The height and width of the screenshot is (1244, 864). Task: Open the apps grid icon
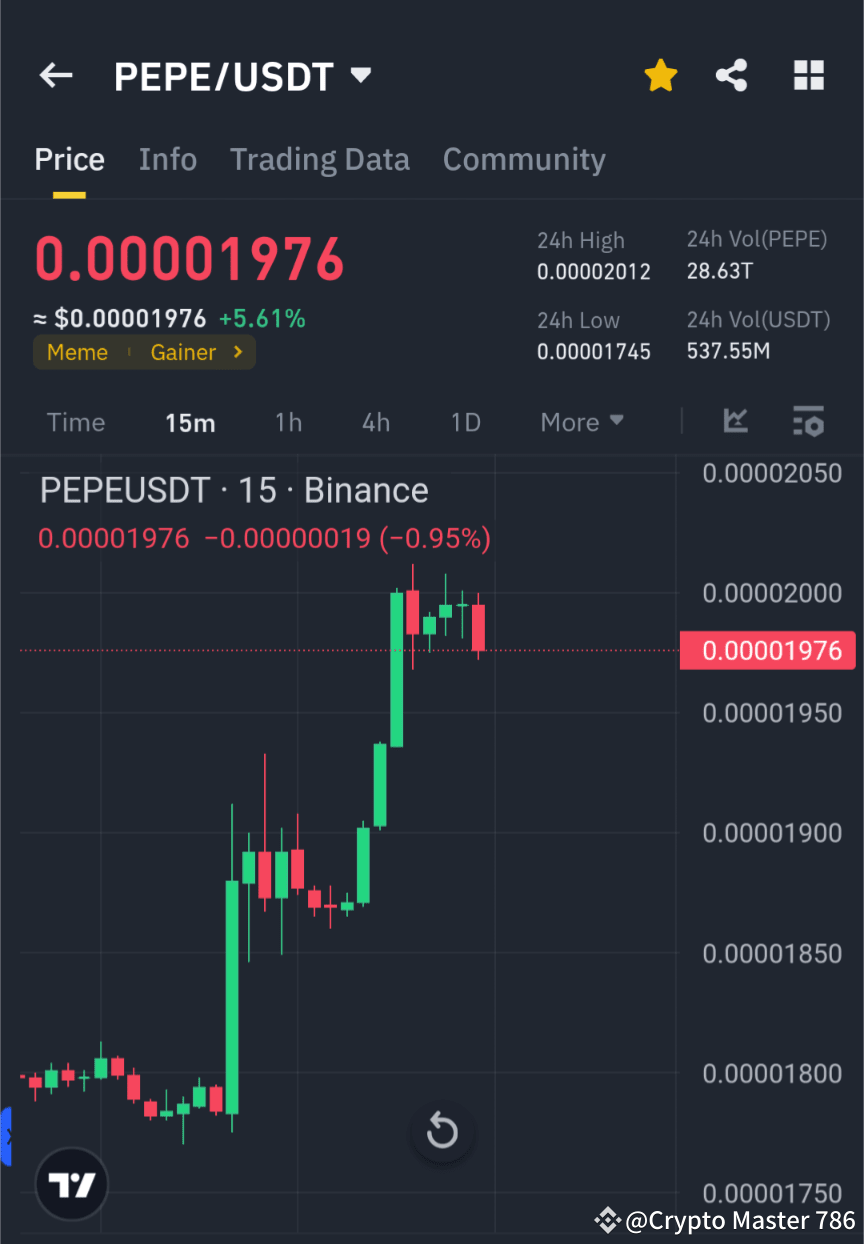point(808,75)
